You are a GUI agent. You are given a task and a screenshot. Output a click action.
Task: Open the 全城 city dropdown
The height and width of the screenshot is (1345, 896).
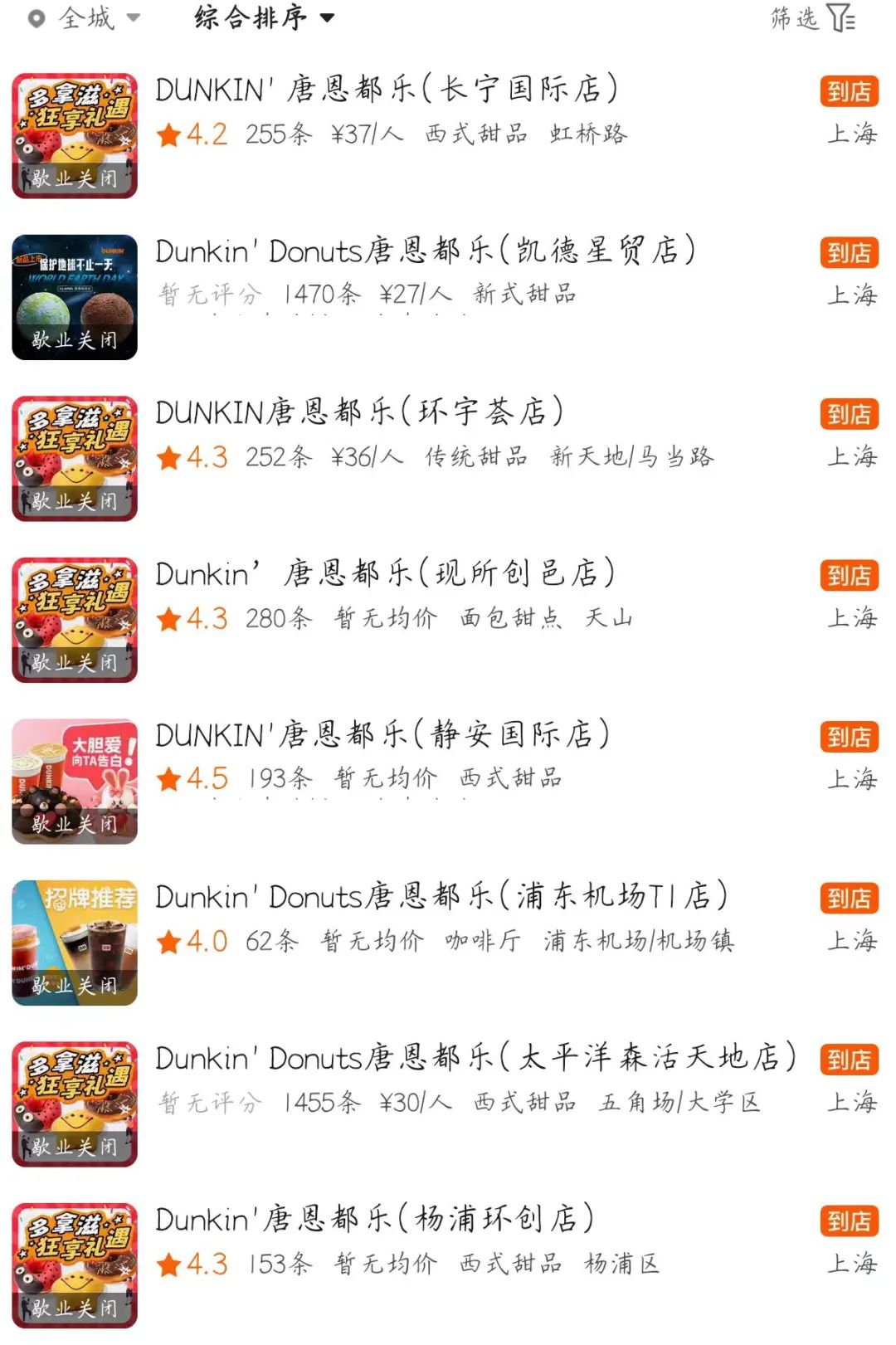[x=83, y=17]
